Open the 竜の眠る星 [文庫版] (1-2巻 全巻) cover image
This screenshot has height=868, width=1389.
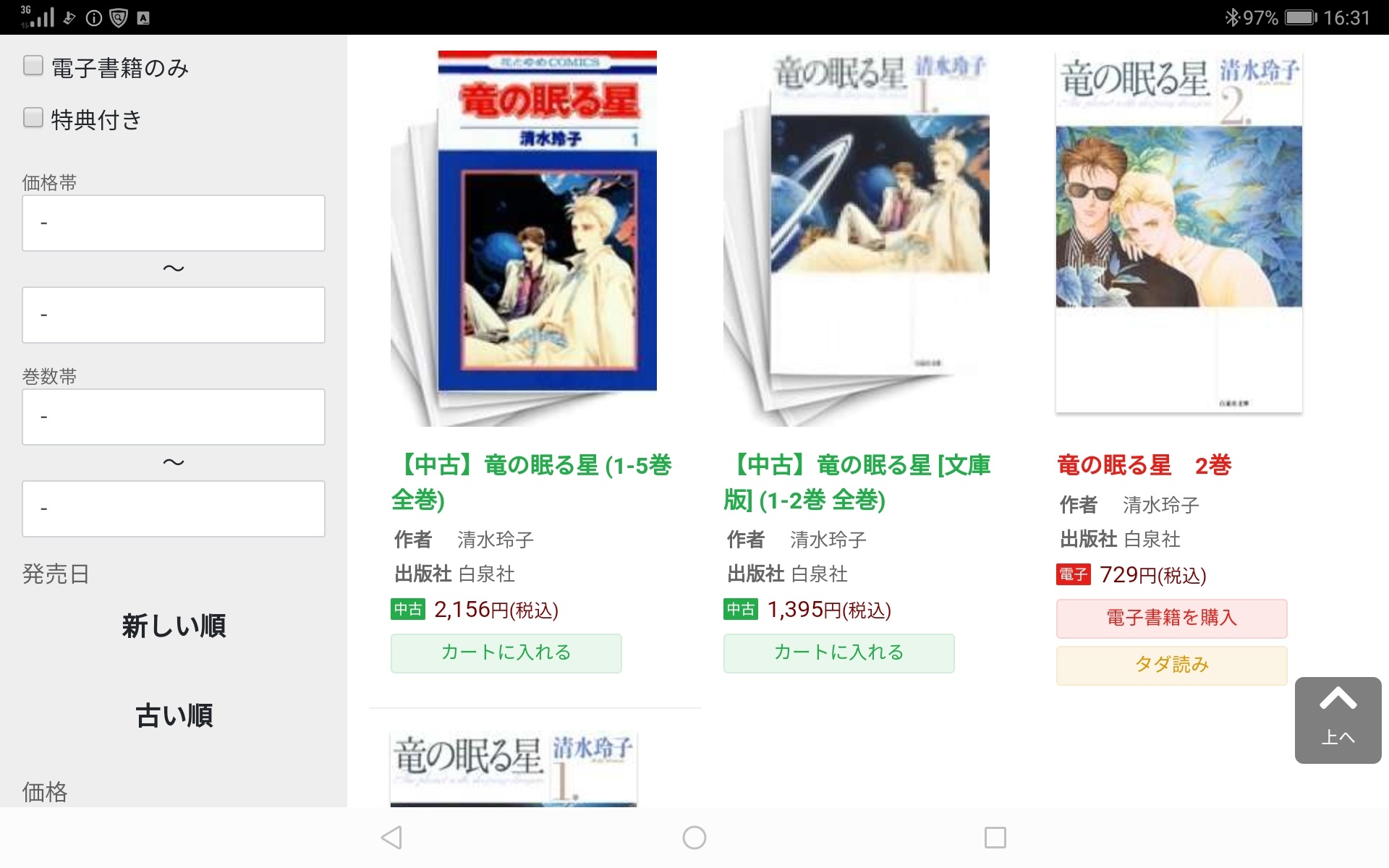tap(857, 239)
